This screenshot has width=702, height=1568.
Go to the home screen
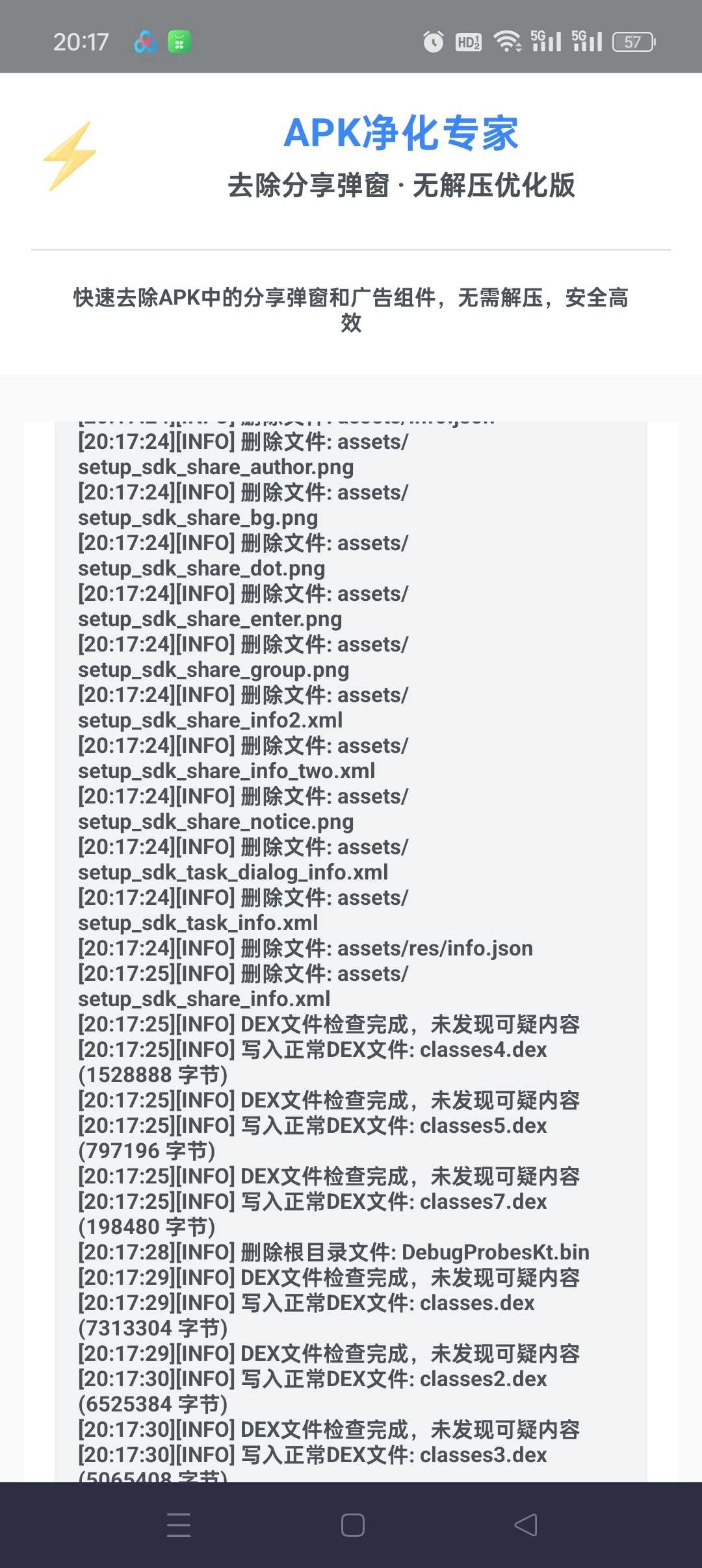352,1524
